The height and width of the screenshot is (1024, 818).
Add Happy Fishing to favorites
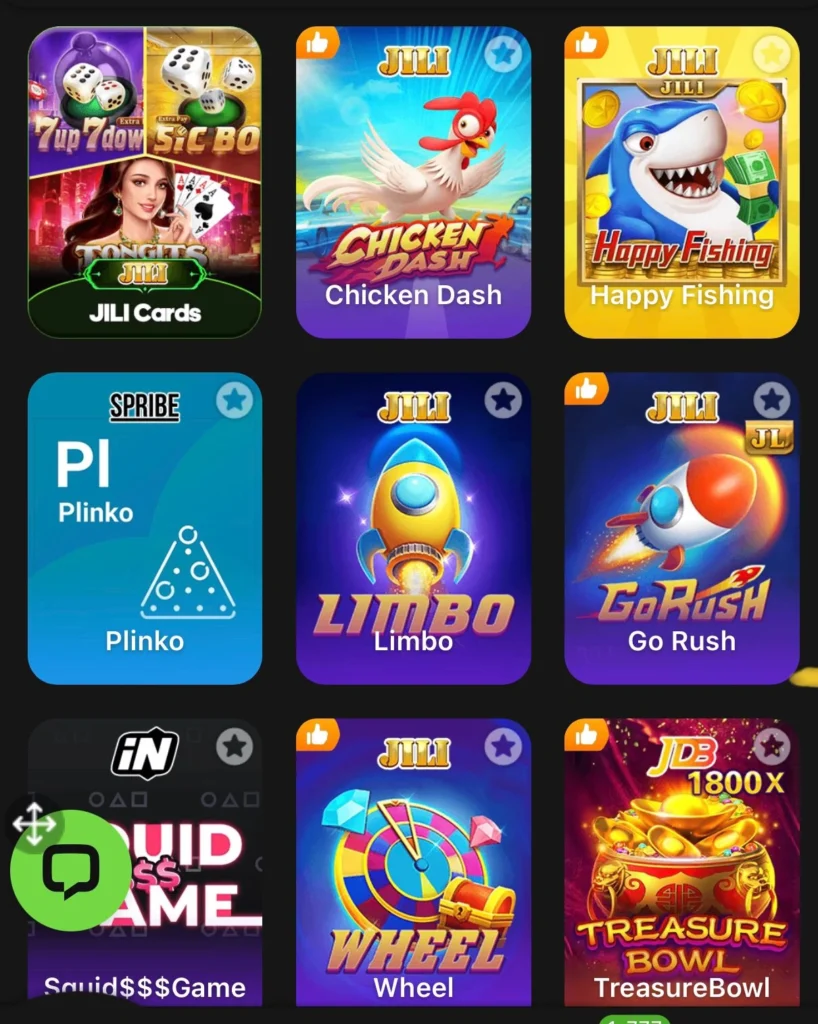pyautogui.click(x=771, y=54)
